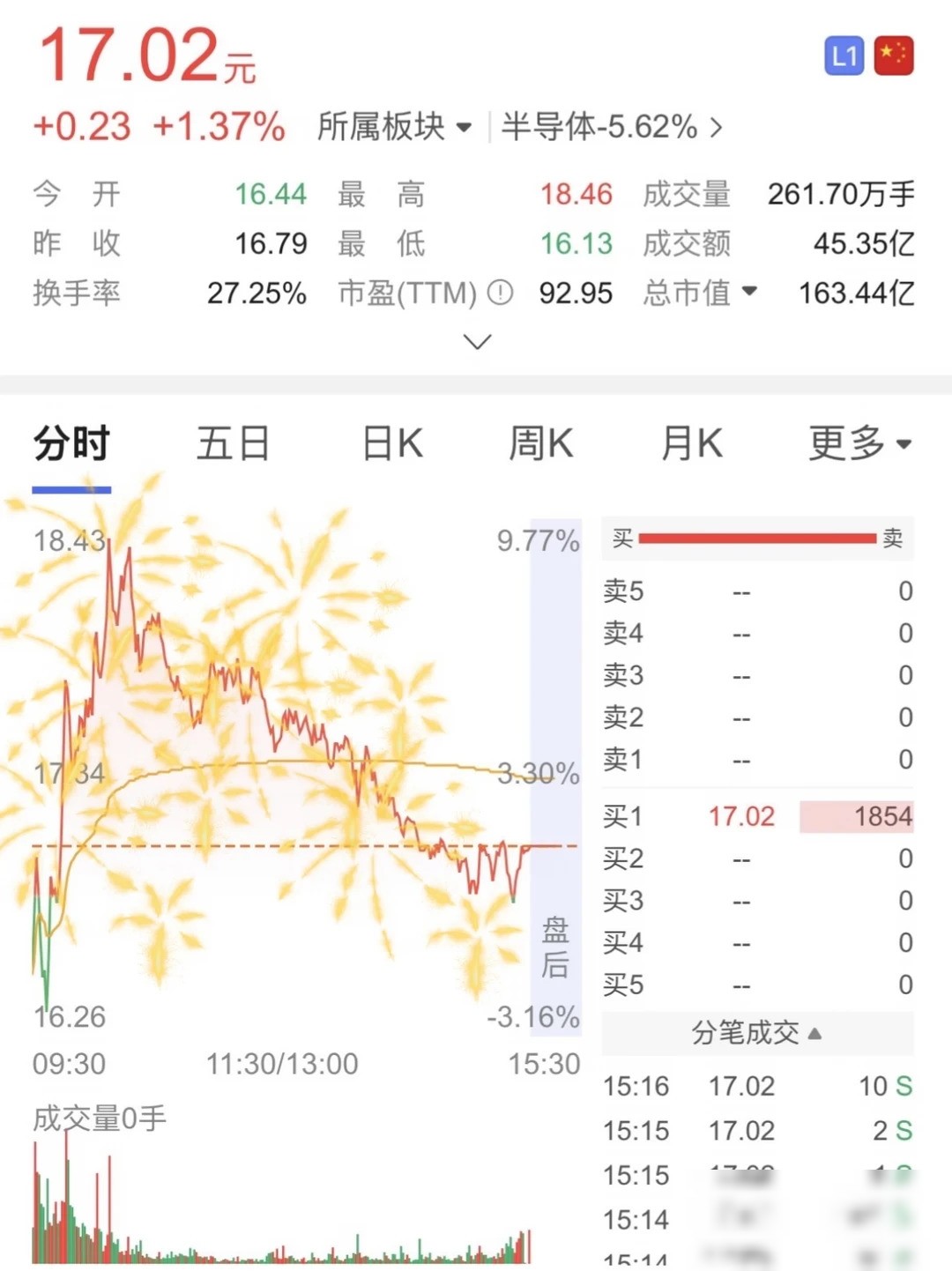
Task: Expand more stock details chevron
Action: (x=477, y=342)
